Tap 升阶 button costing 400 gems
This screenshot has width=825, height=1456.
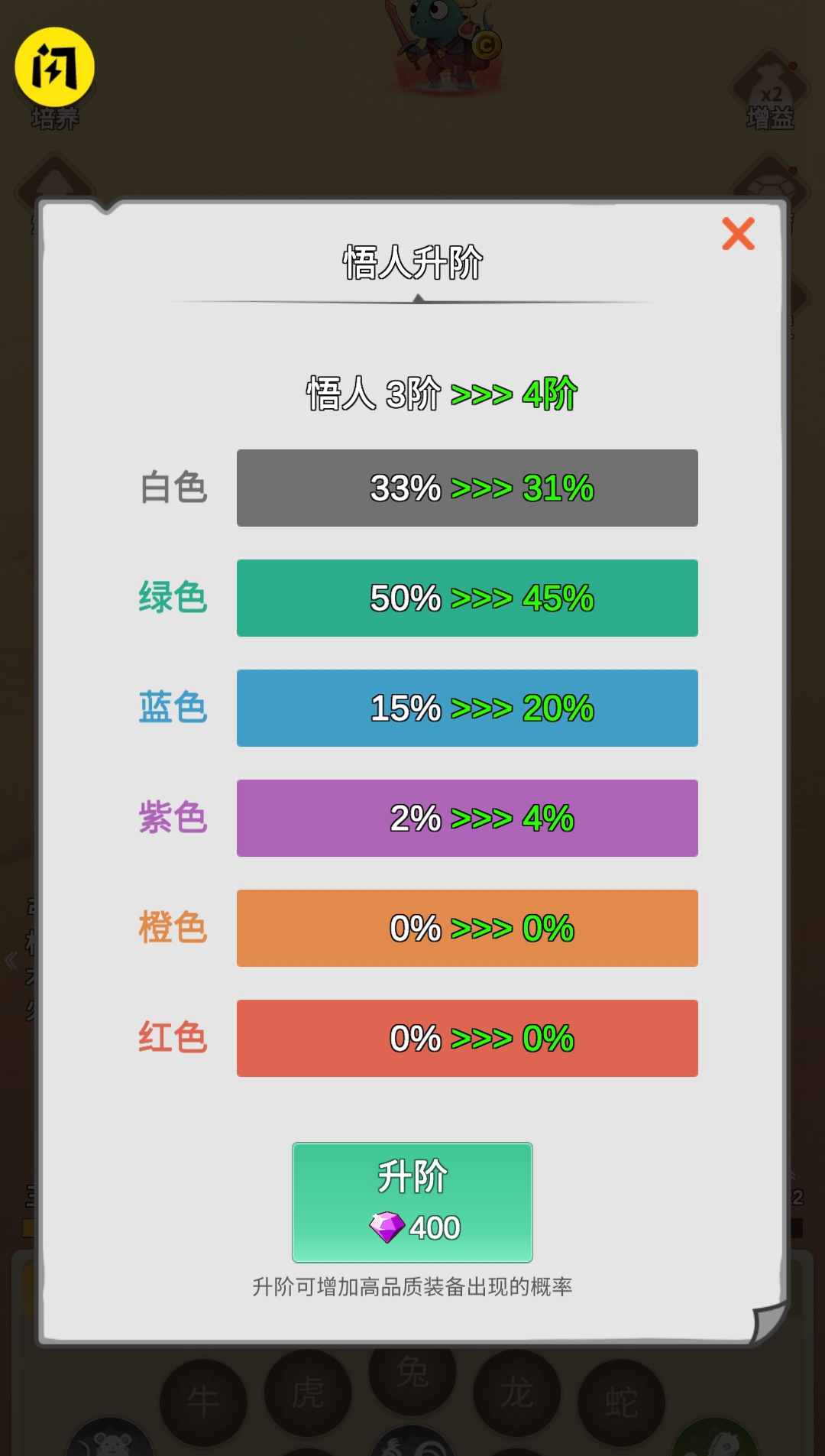click(412, 1202)
